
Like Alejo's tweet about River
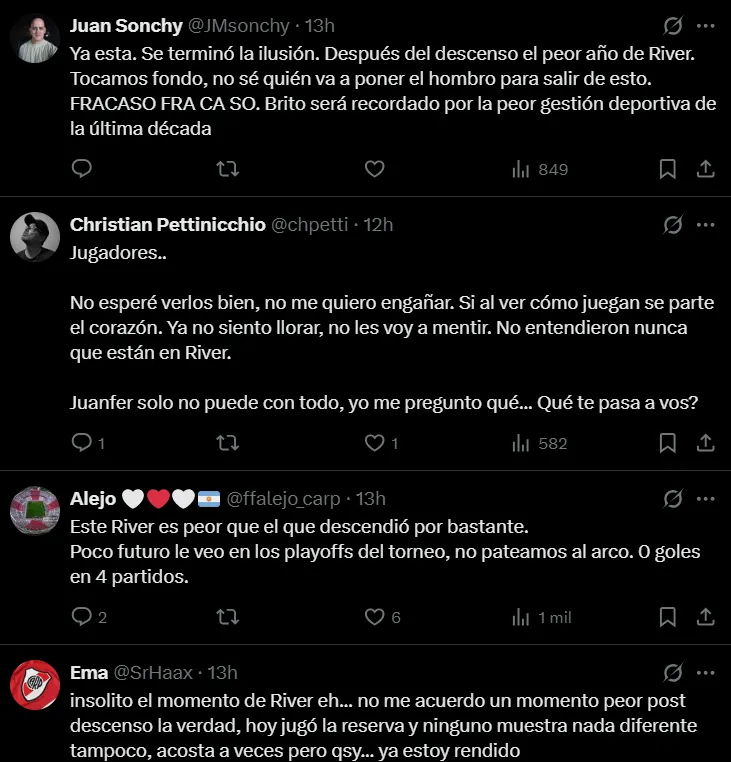coord(374,617)
